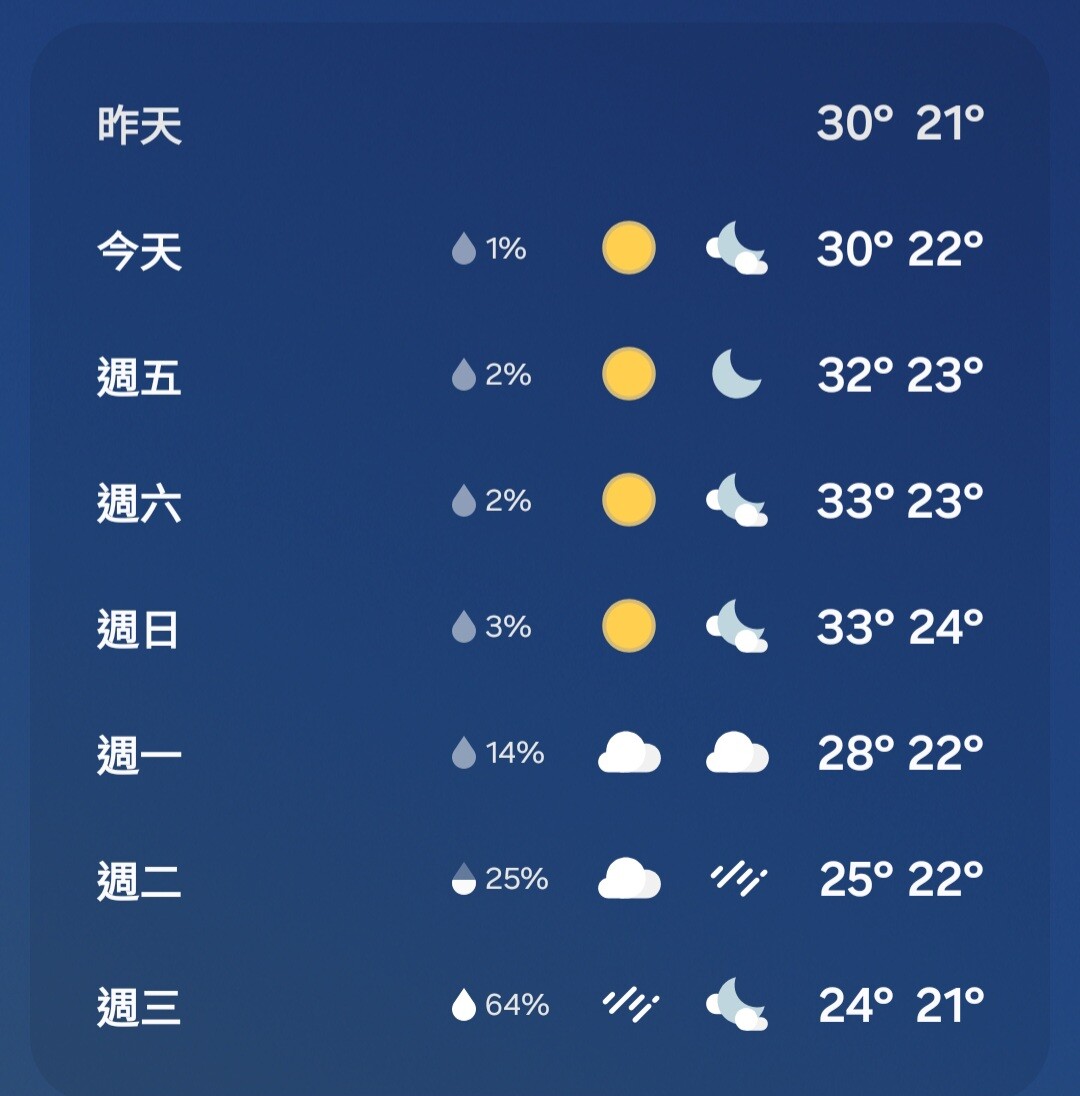
Task: Tap the 週二 forecast row
Action: pyautogui.click(x=540, y=879)
